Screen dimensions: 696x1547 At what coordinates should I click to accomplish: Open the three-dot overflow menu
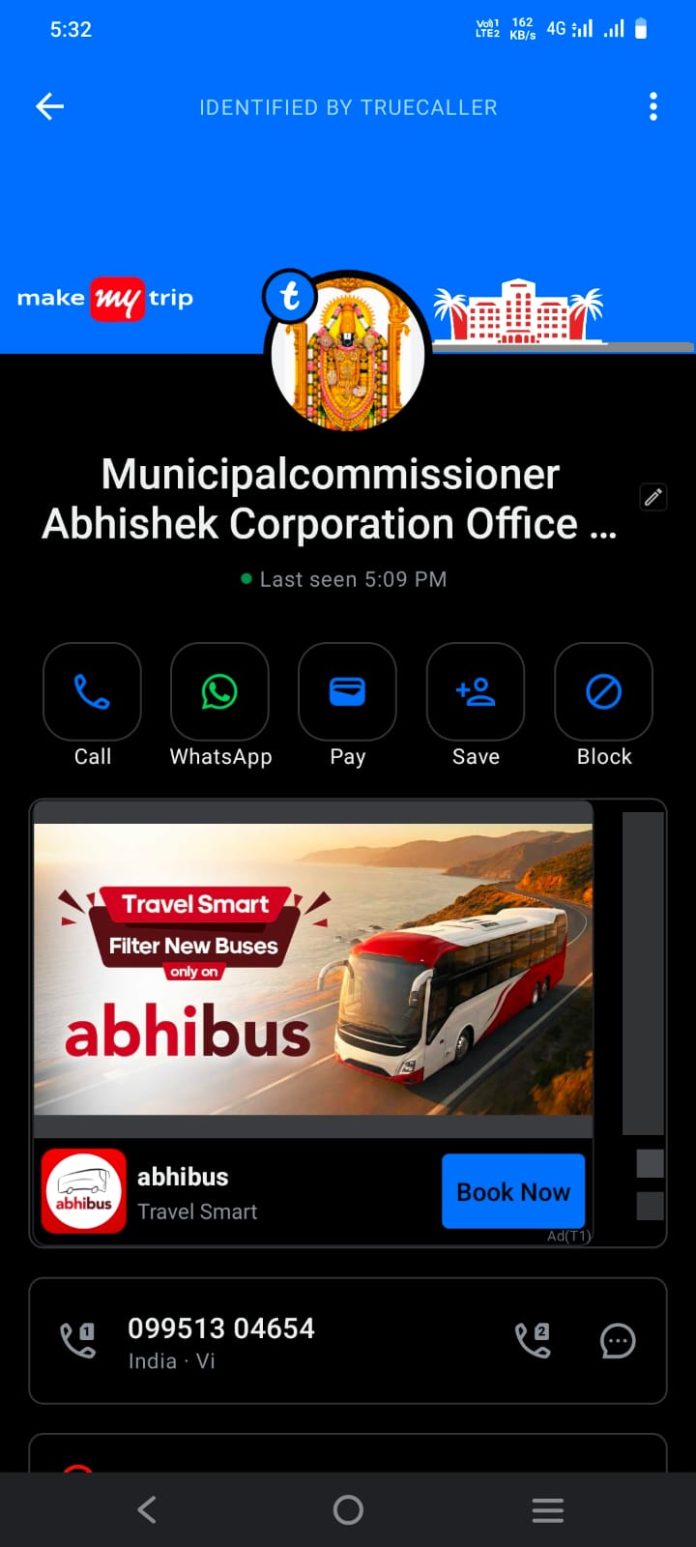653,107
